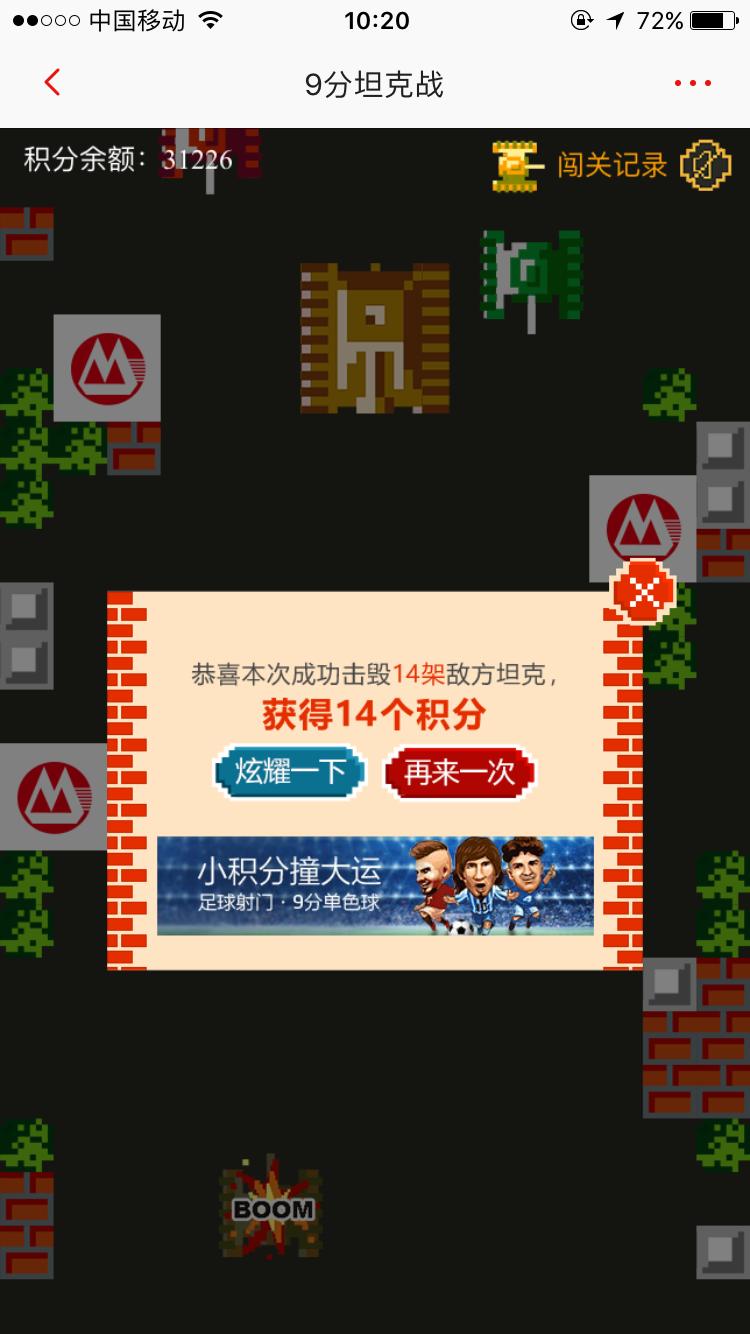750x1334 pixels.
Task: Close the score popup with pixel X
Action: 640,590
